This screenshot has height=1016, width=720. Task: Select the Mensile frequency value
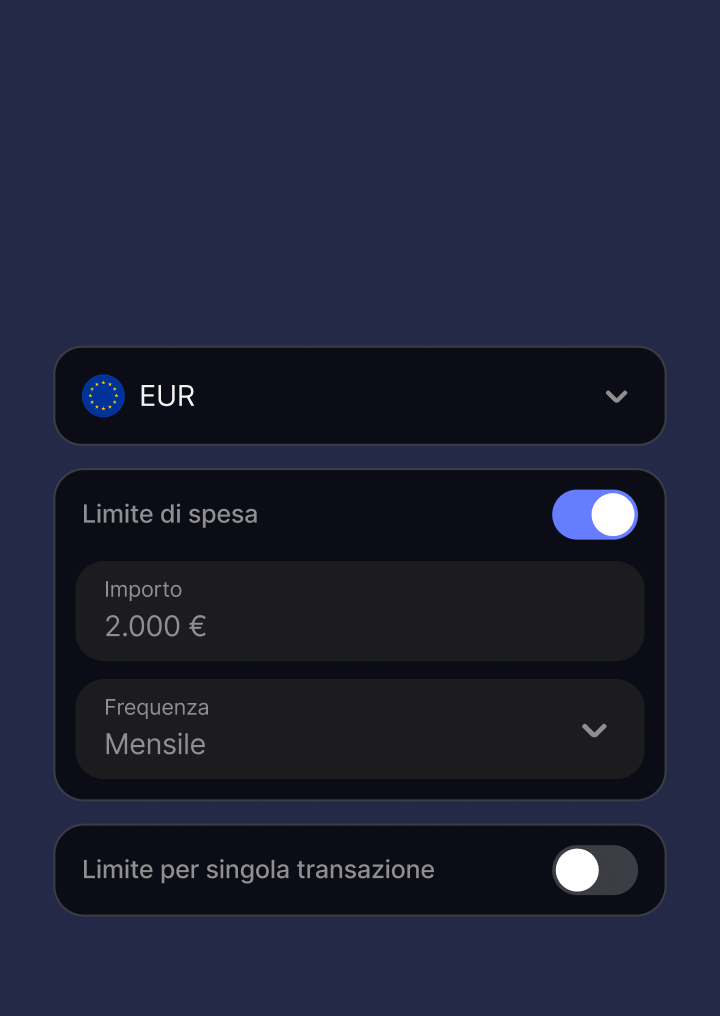tap(155, 744)
